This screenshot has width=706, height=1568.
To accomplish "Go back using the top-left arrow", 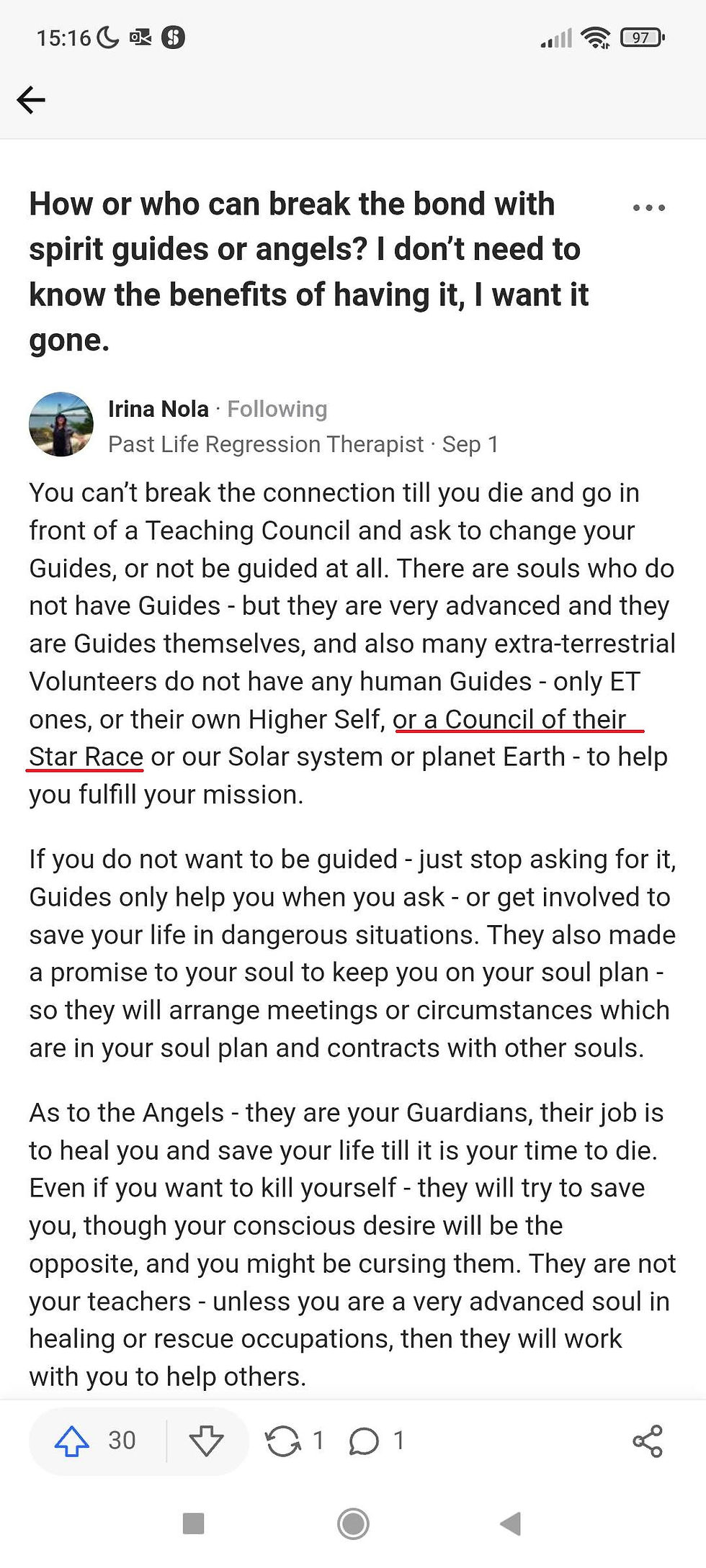I will [31, 100].
